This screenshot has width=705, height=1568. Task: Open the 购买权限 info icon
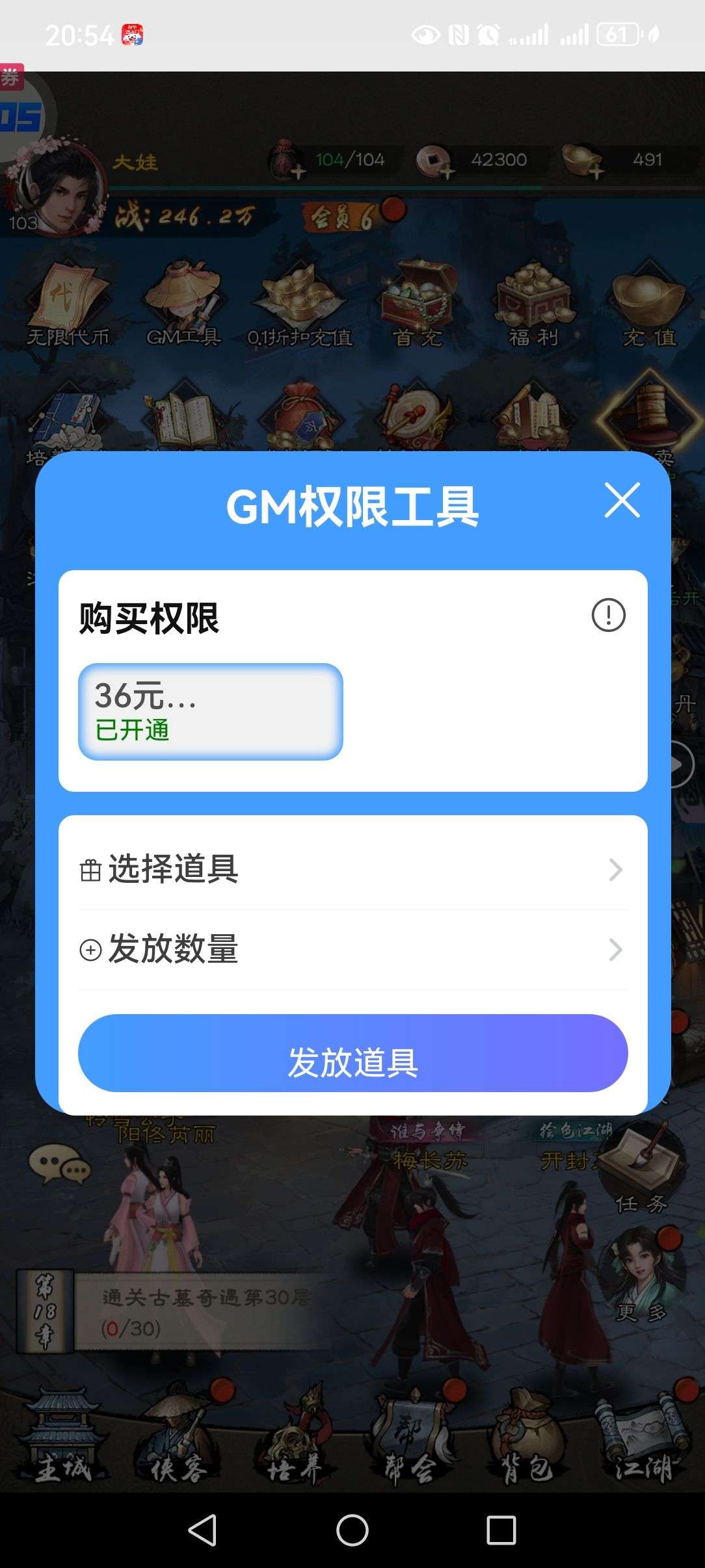click(x=608, y=615)
